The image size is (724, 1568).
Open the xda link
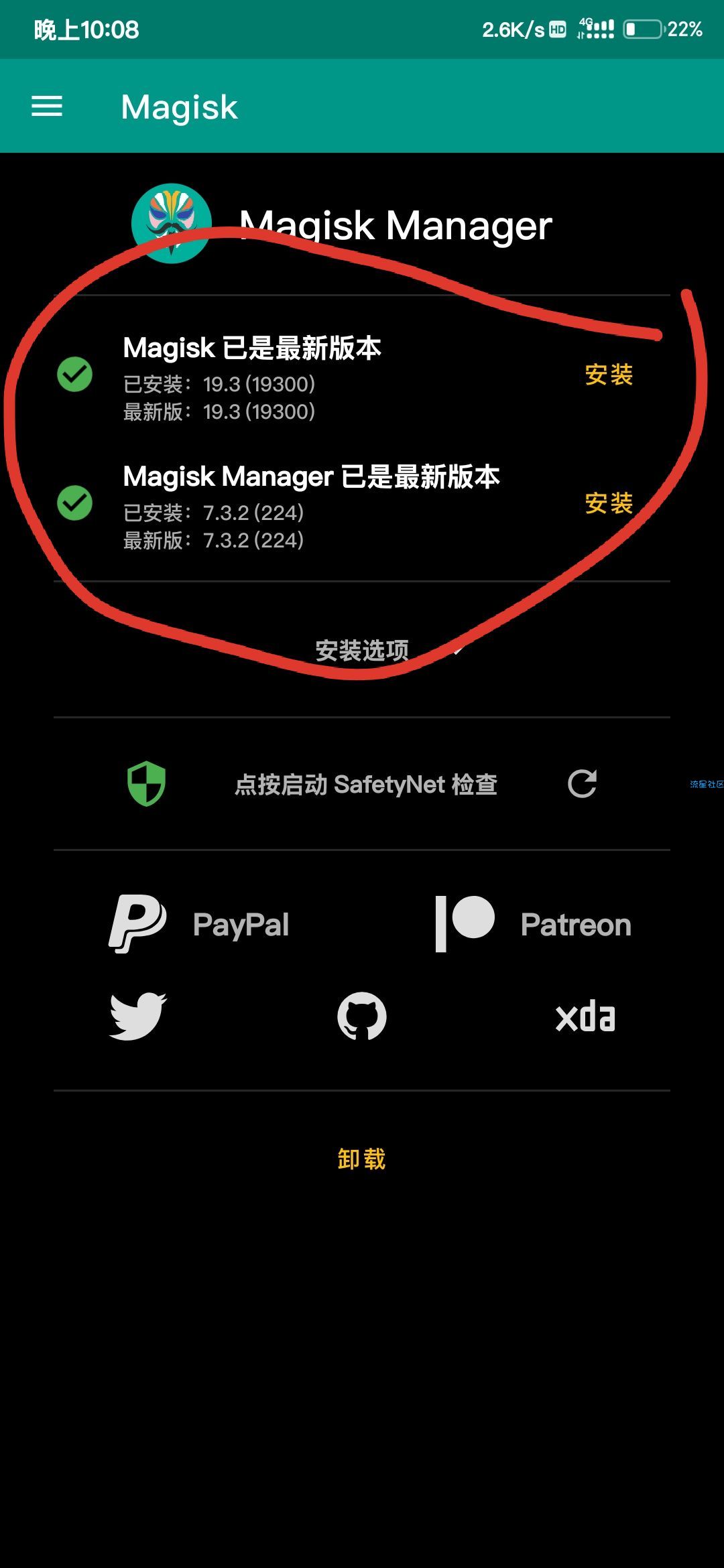585,1017
